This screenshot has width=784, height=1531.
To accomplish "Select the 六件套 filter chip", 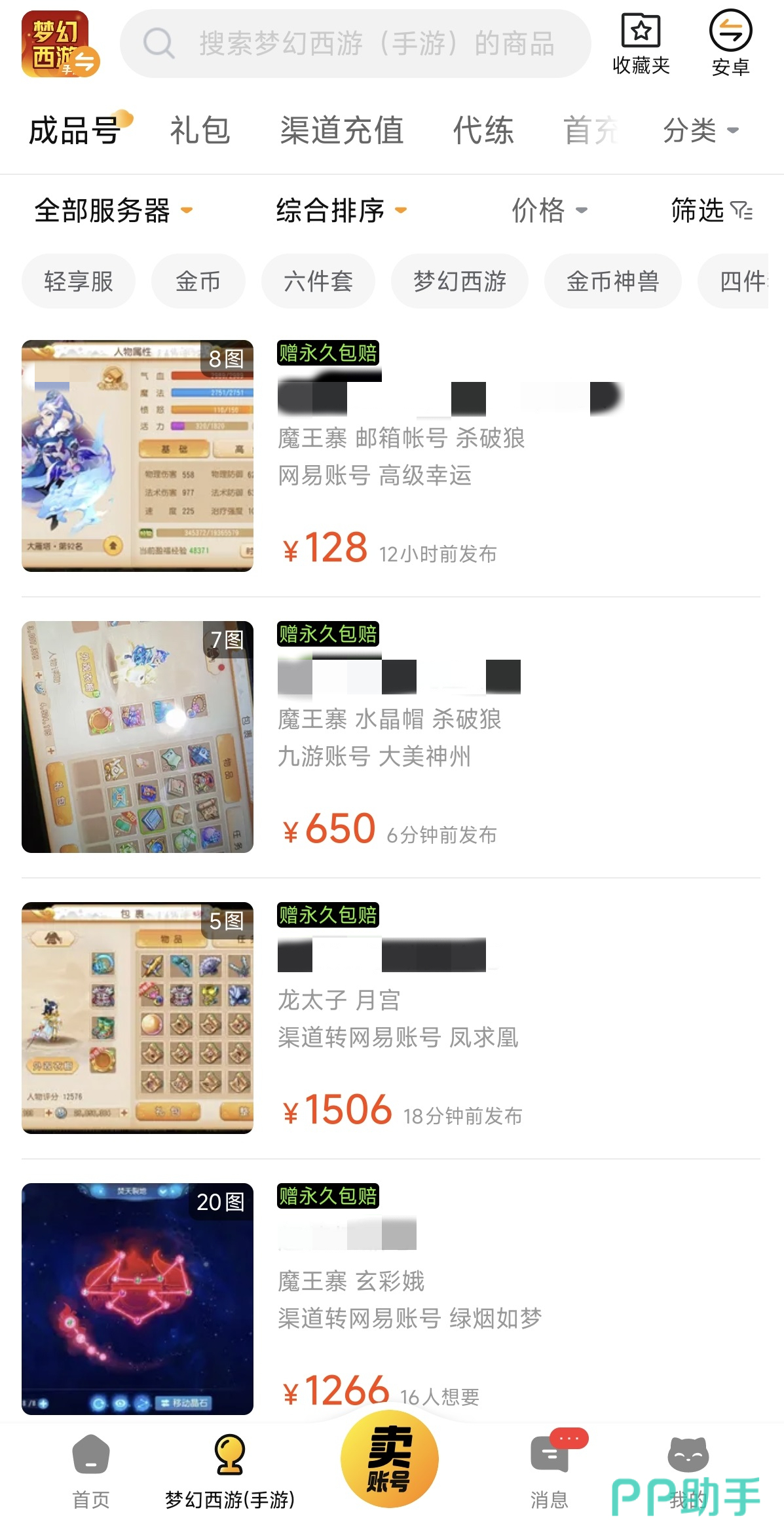I will (318, 281).
